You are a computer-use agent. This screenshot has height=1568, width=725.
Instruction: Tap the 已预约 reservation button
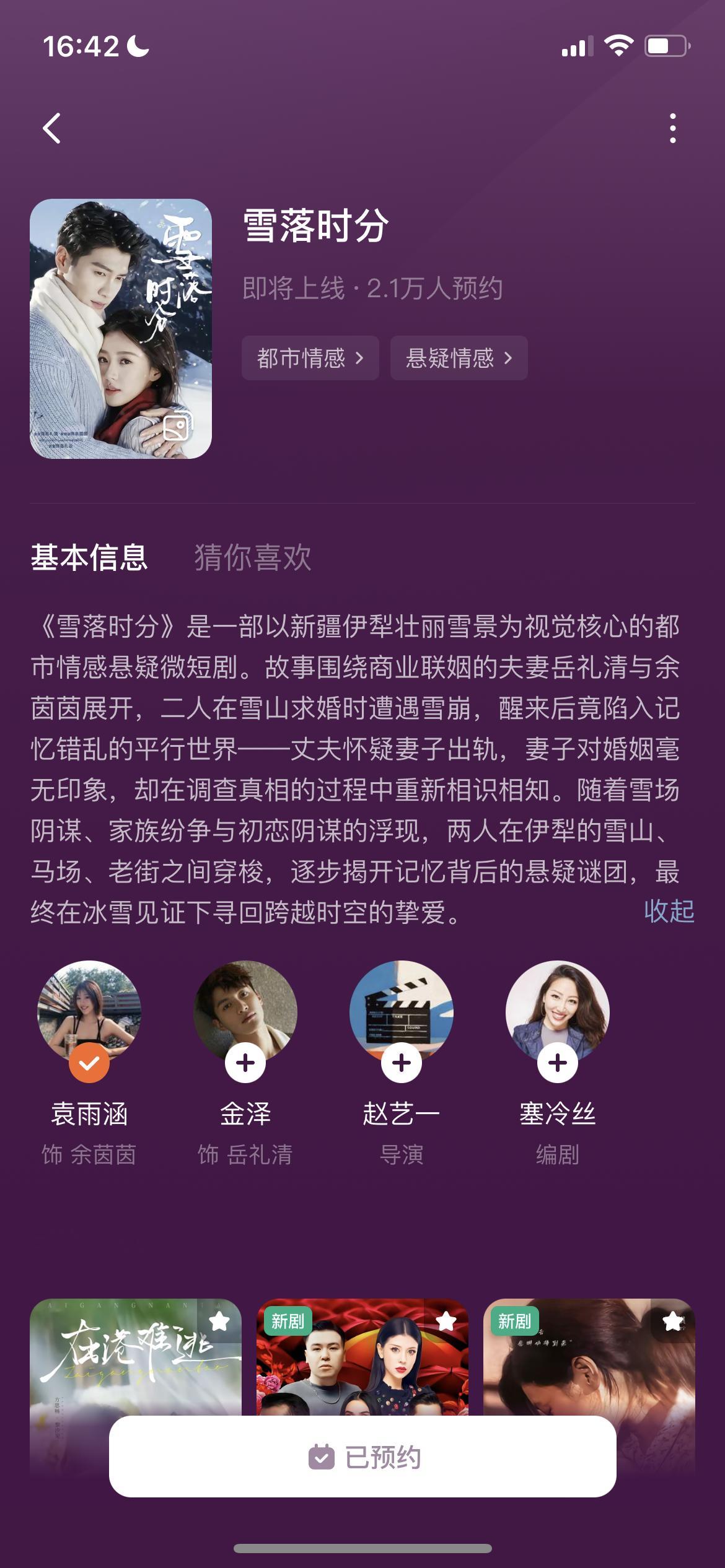pos(362,1452)
